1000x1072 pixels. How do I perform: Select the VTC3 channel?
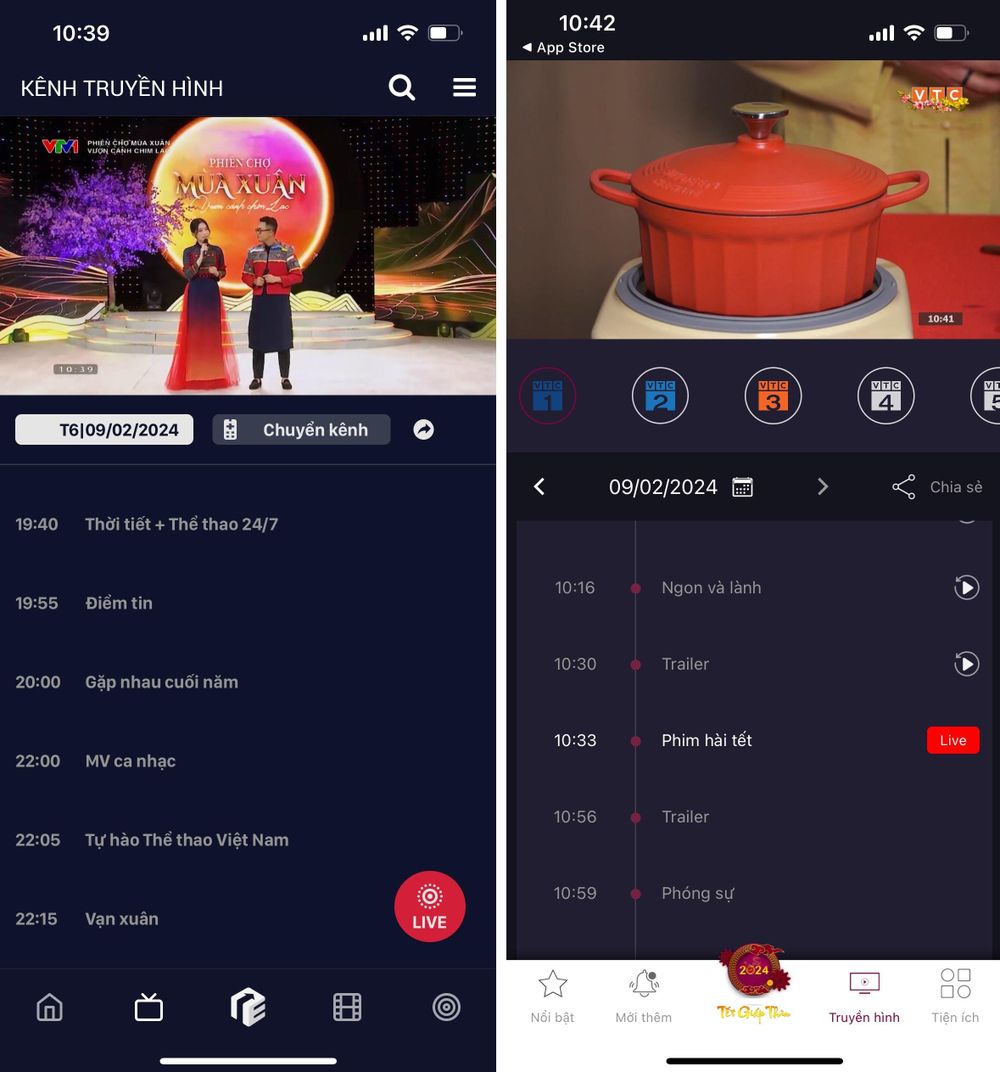coord(773,396)
